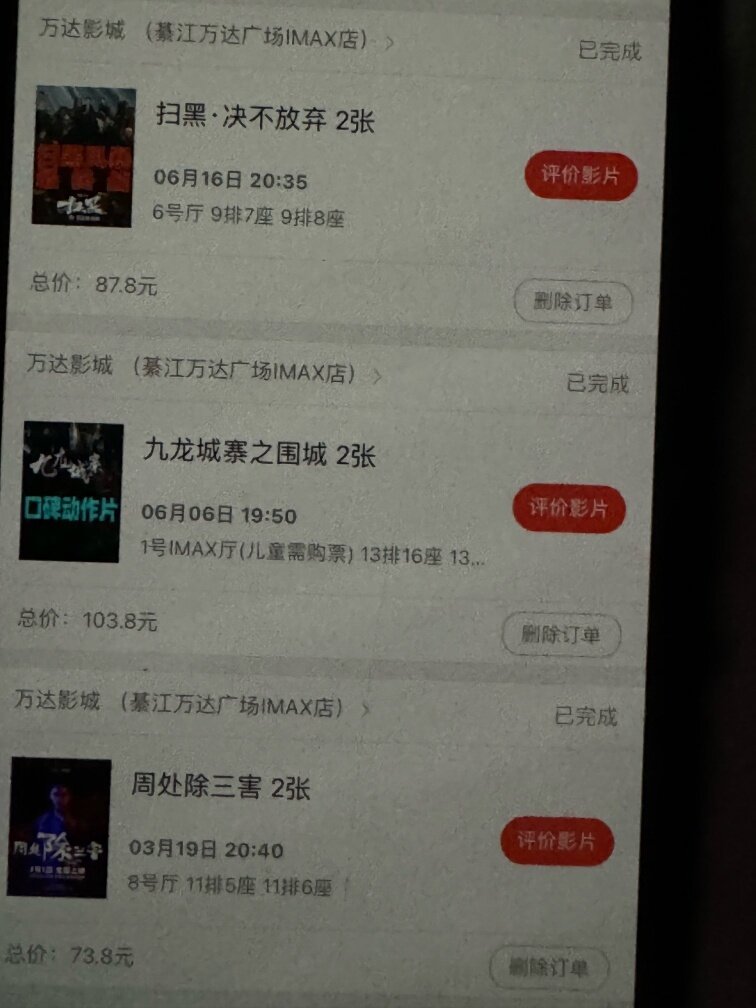The height and width of the screenshot is (1008, 756).
Task: View the 九龙城寨之围城 movie poster
Action: (71, 491)
